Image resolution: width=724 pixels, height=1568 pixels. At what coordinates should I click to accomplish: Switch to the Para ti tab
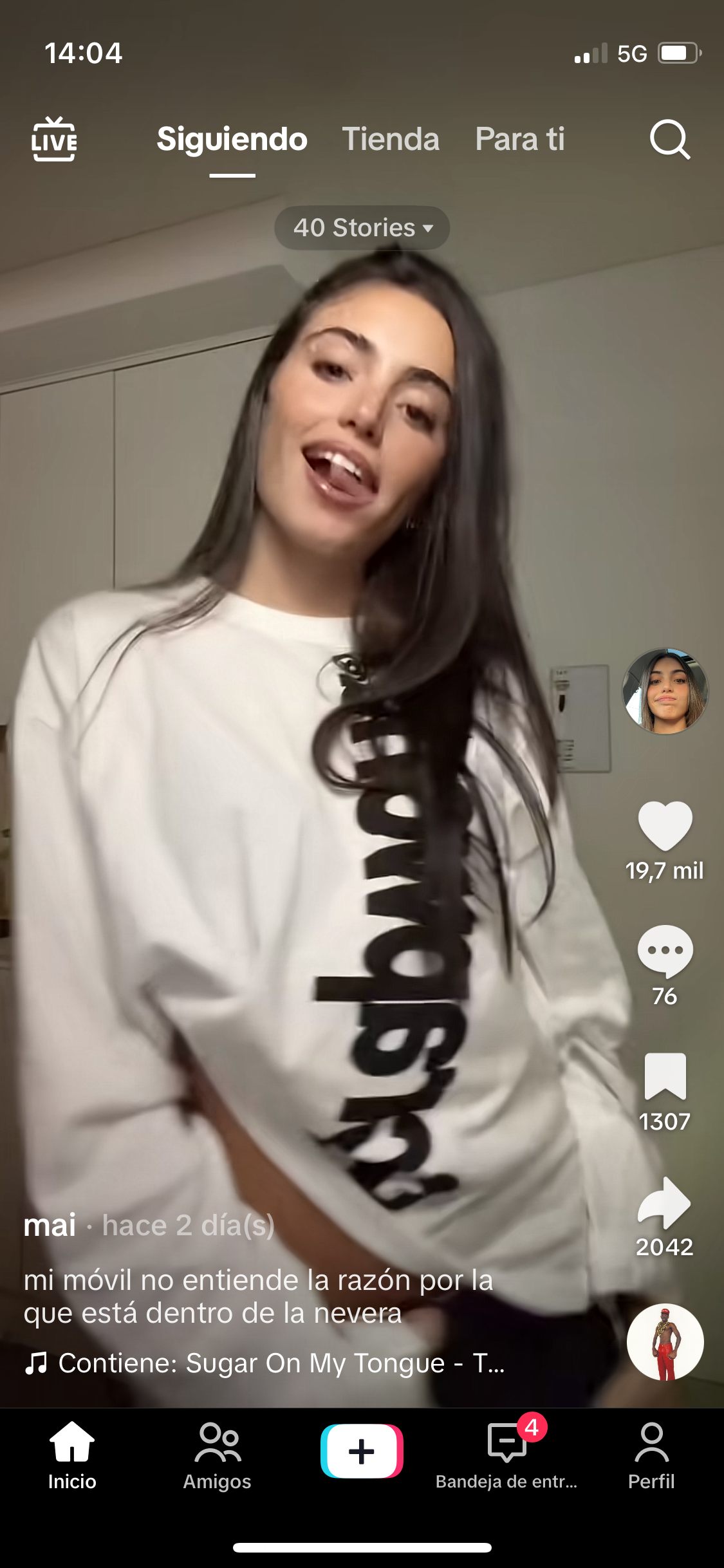(520, 139)
